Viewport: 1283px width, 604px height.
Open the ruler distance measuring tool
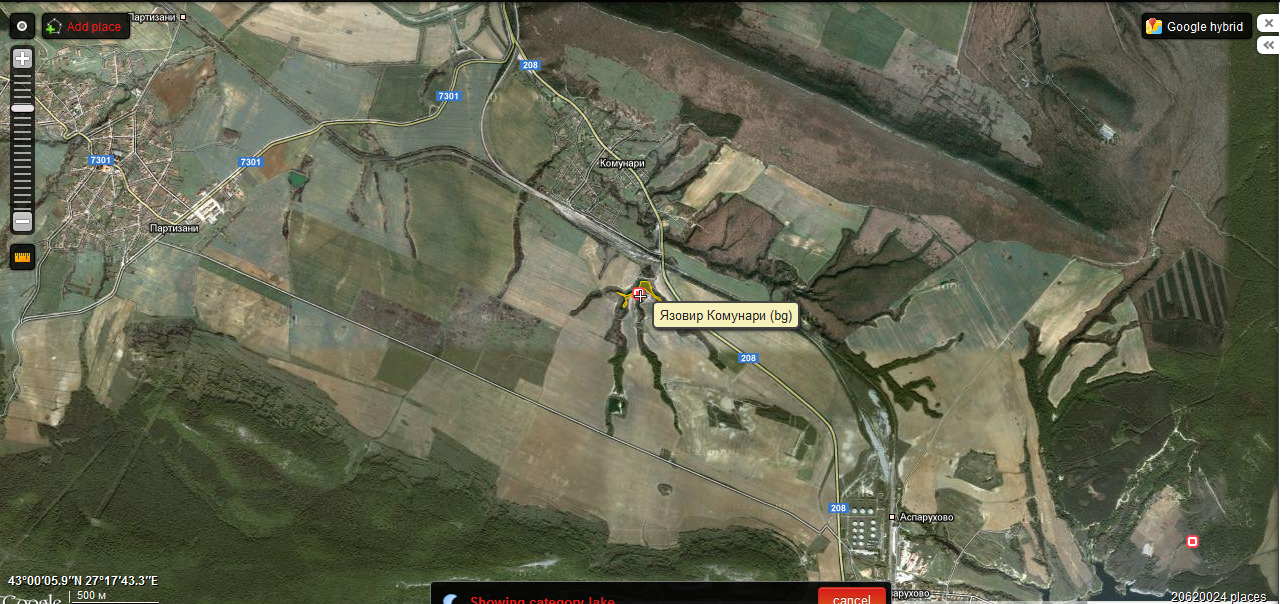(22, 257)
